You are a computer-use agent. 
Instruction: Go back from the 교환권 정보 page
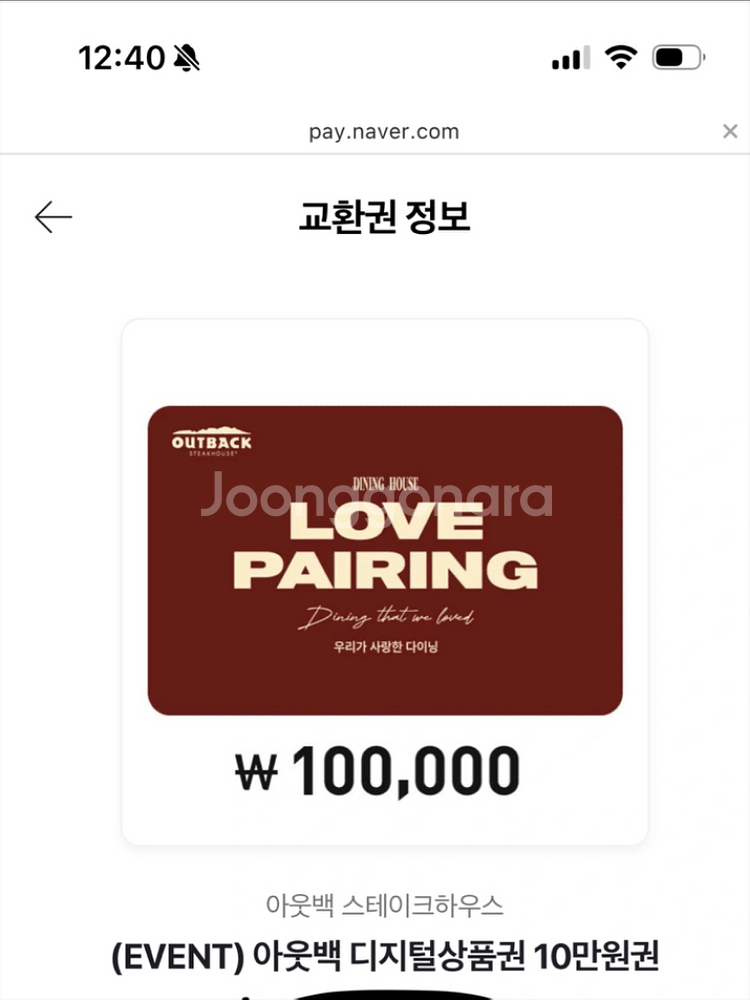pos(53,217)
